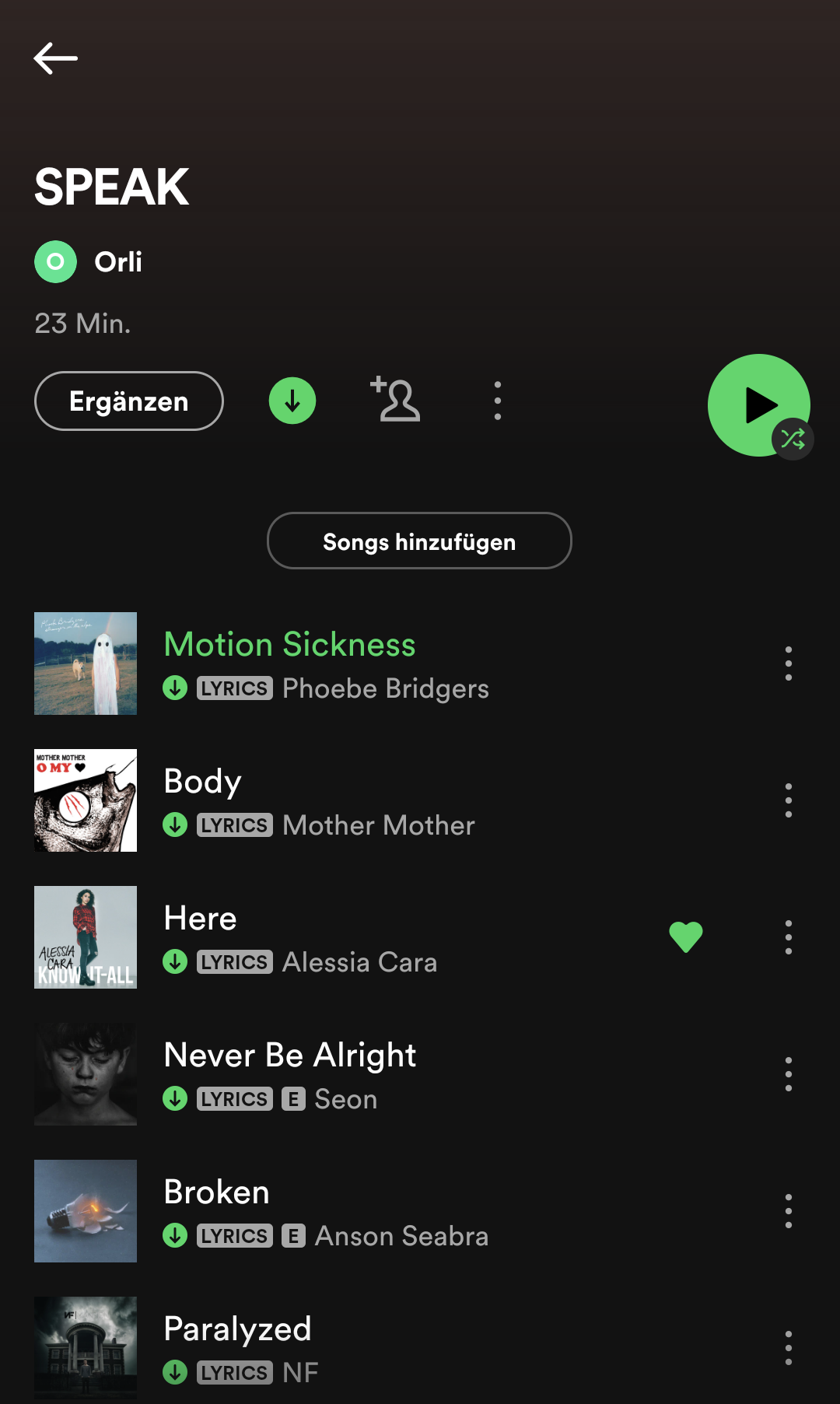Start shuffle play of SPEAK
Image resolution: width=840 pixels, height=1404 pixels.
click(758, 405)
